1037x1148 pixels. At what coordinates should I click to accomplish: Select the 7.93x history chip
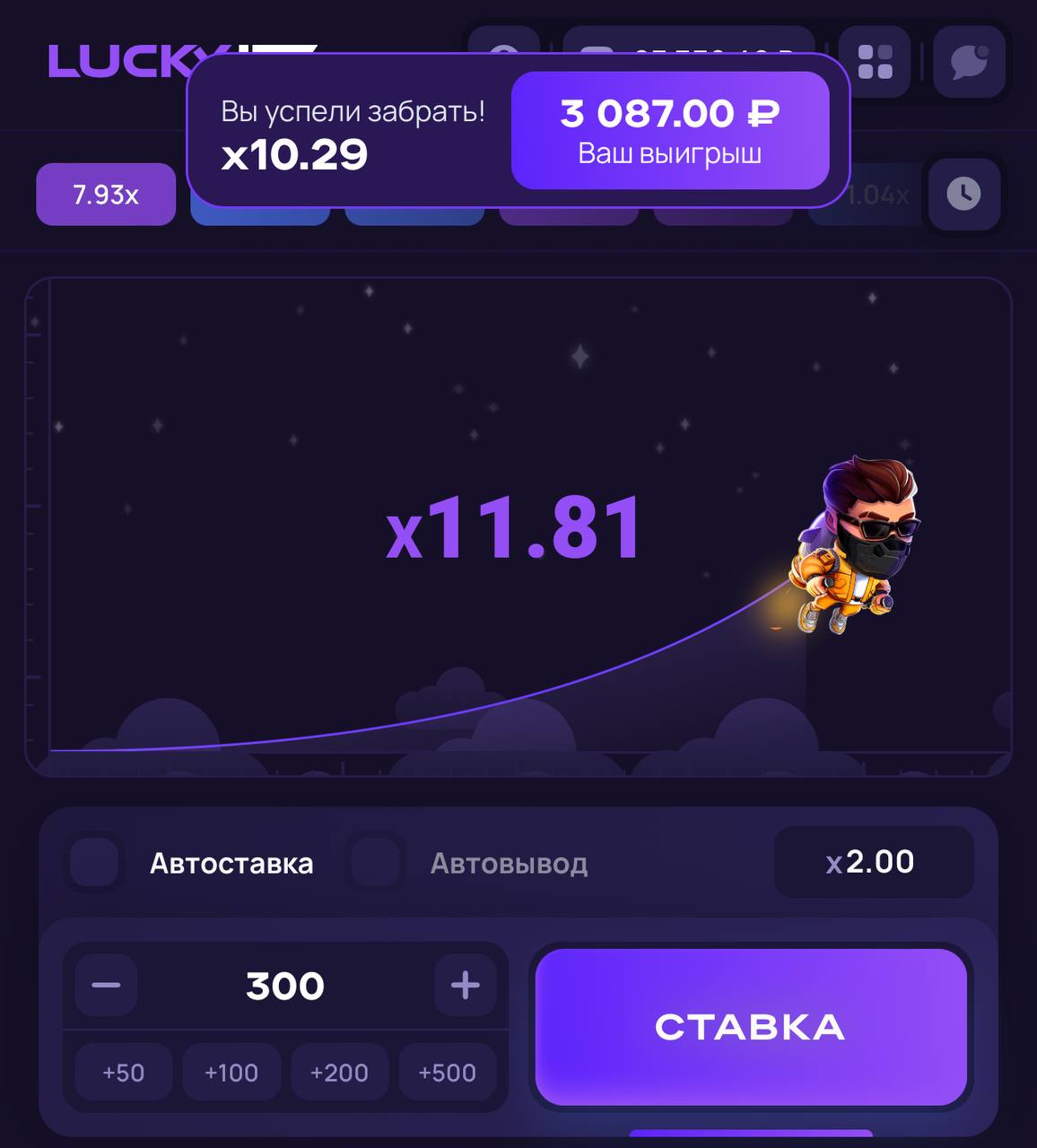click(106, 195)
